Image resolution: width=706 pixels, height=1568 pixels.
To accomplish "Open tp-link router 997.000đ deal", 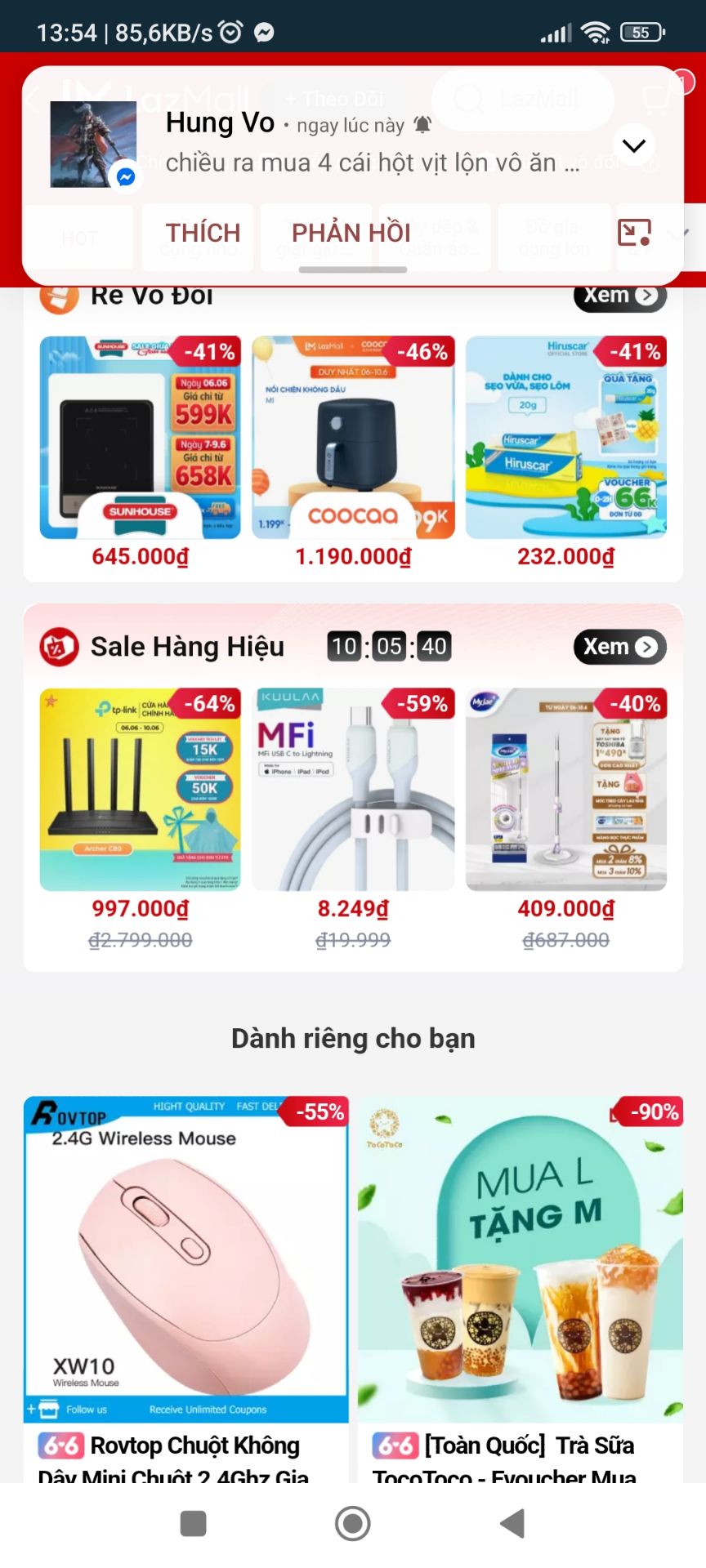I will click(x=141, y=790).
